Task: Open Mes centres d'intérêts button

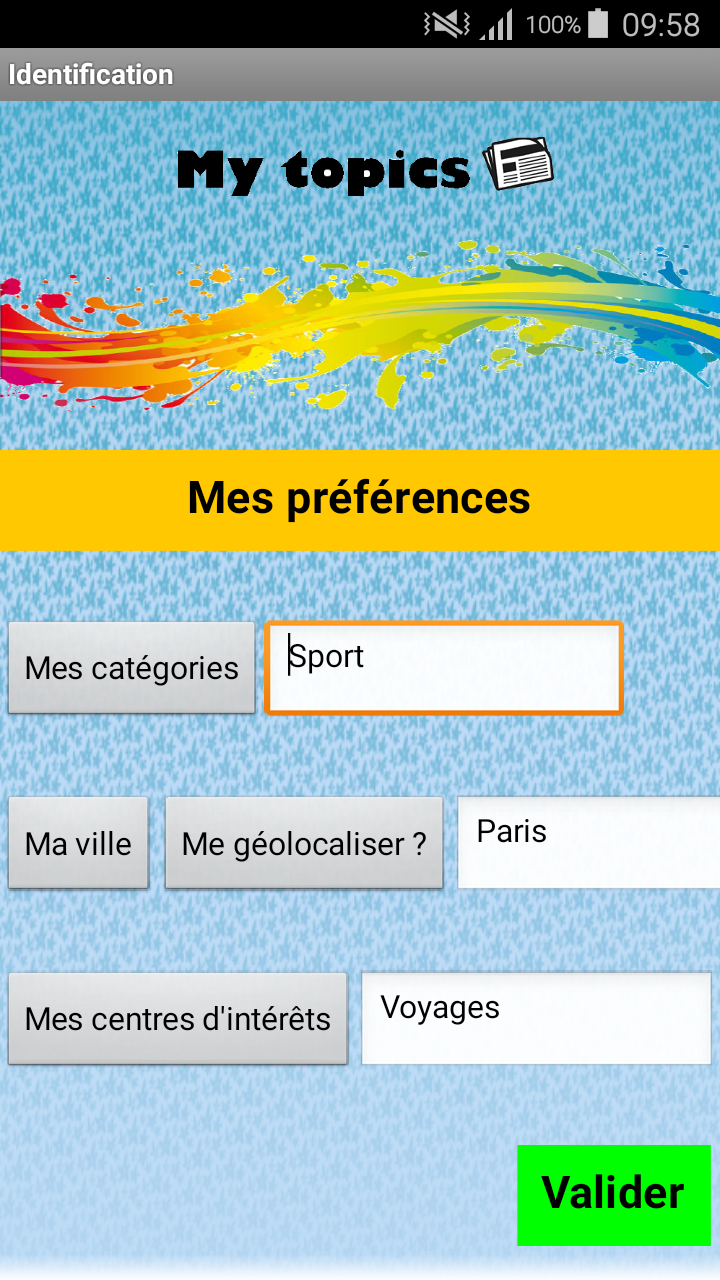Action: pos(178,1019)
